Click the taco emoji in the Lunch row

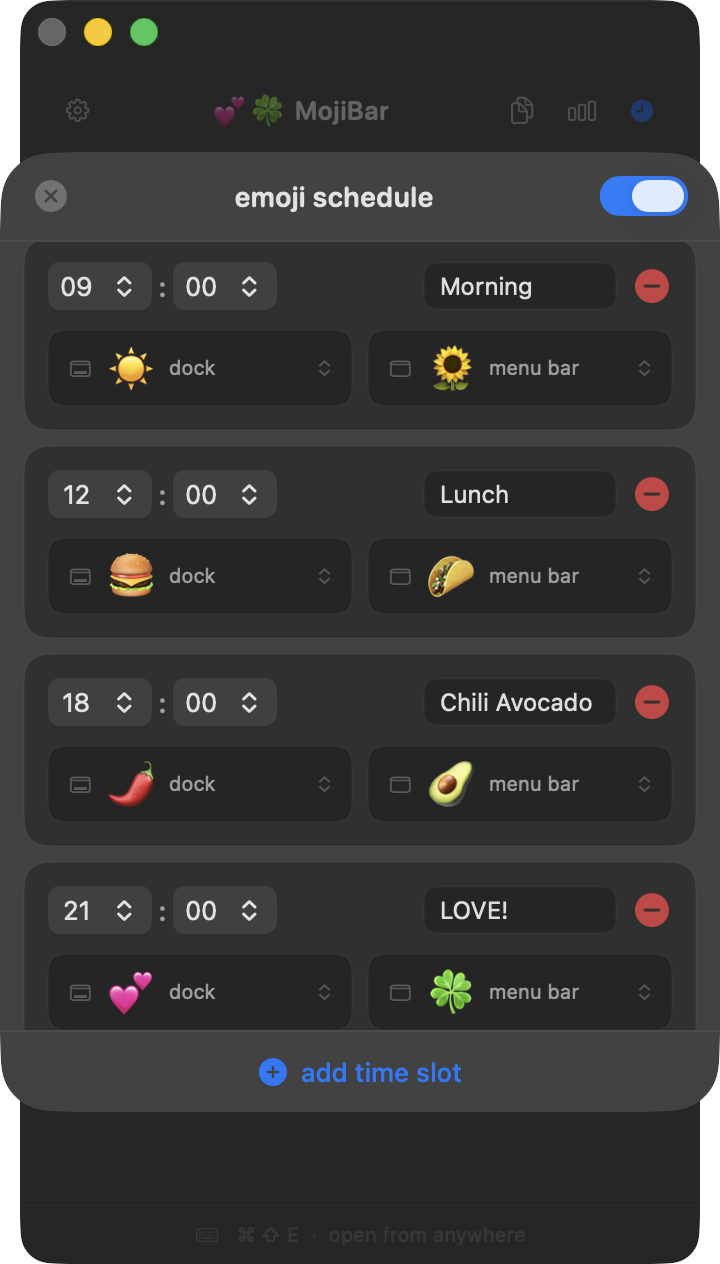451,576
